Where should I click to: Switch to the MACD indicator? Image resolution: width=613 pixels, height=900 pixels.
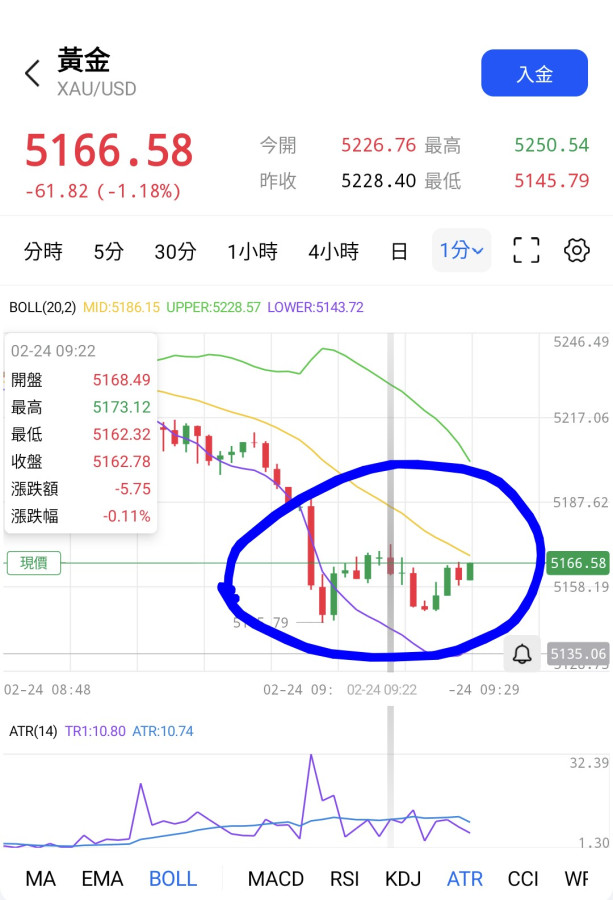[x=275, y=879]
